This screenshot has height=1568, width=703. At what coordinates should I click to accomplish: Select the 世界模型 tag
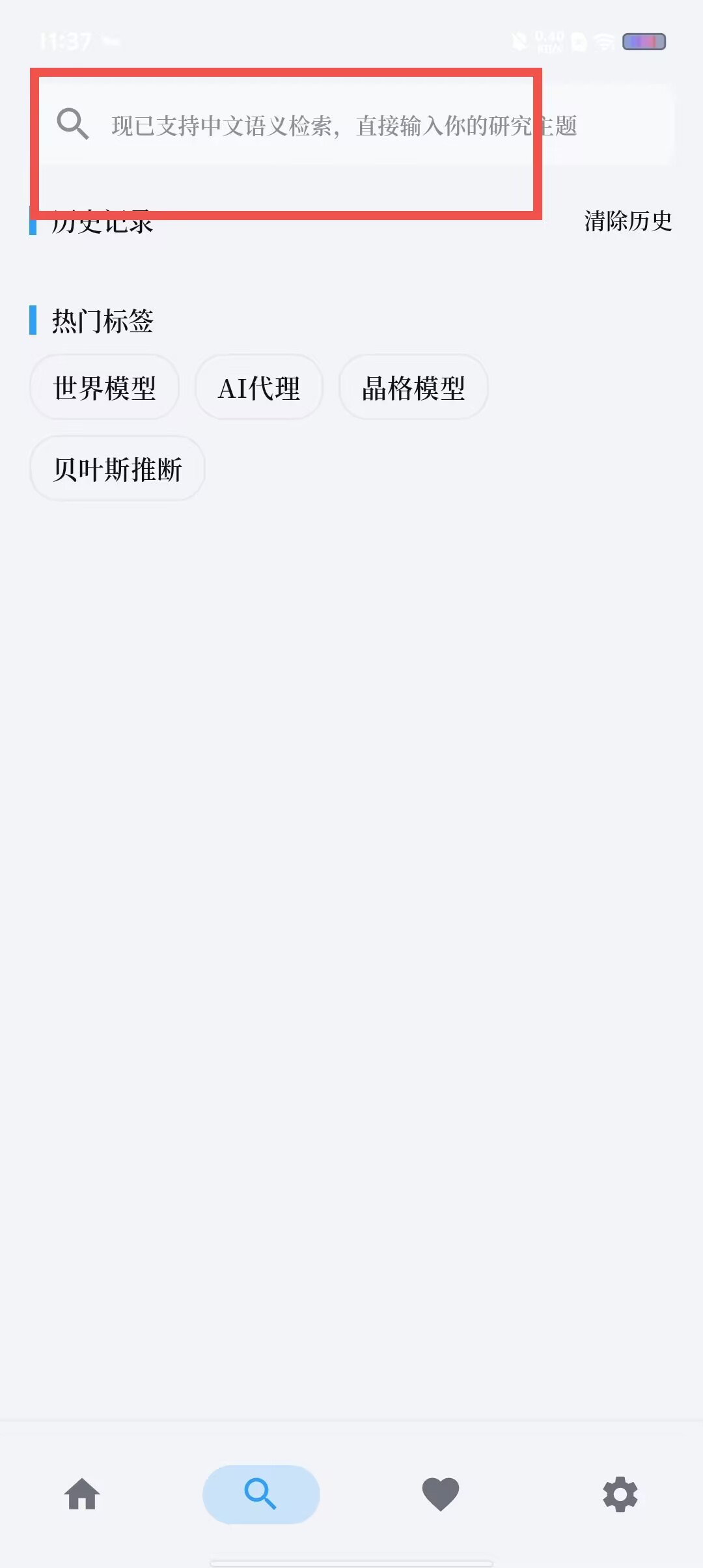coord(105,388)
